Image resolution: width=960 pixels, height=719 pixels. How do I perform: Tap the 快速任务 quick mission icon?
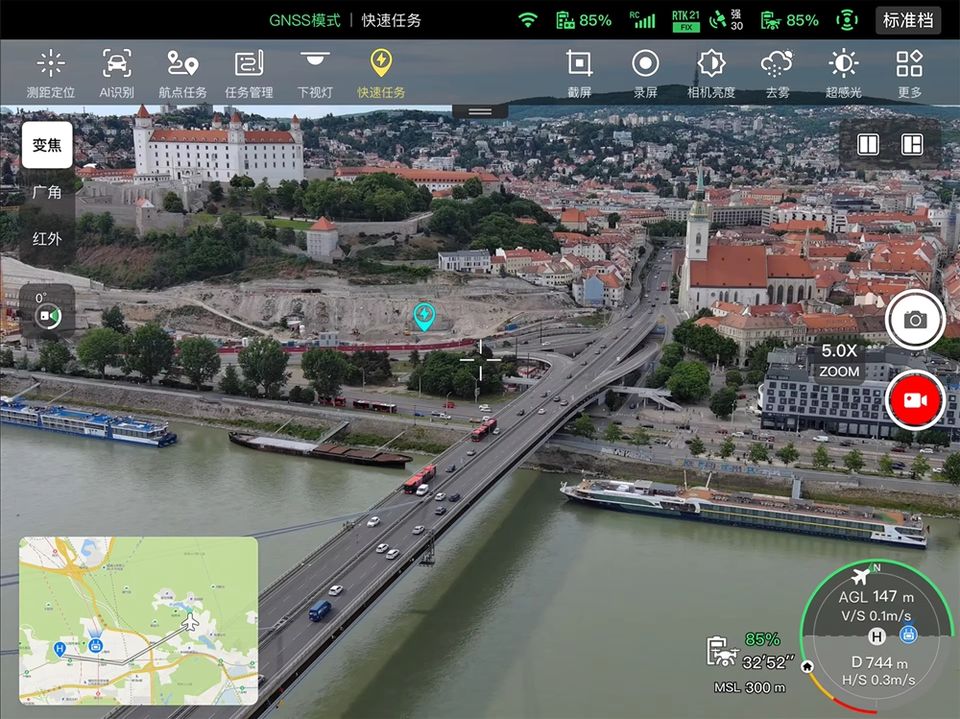click(x=381, y=73)
